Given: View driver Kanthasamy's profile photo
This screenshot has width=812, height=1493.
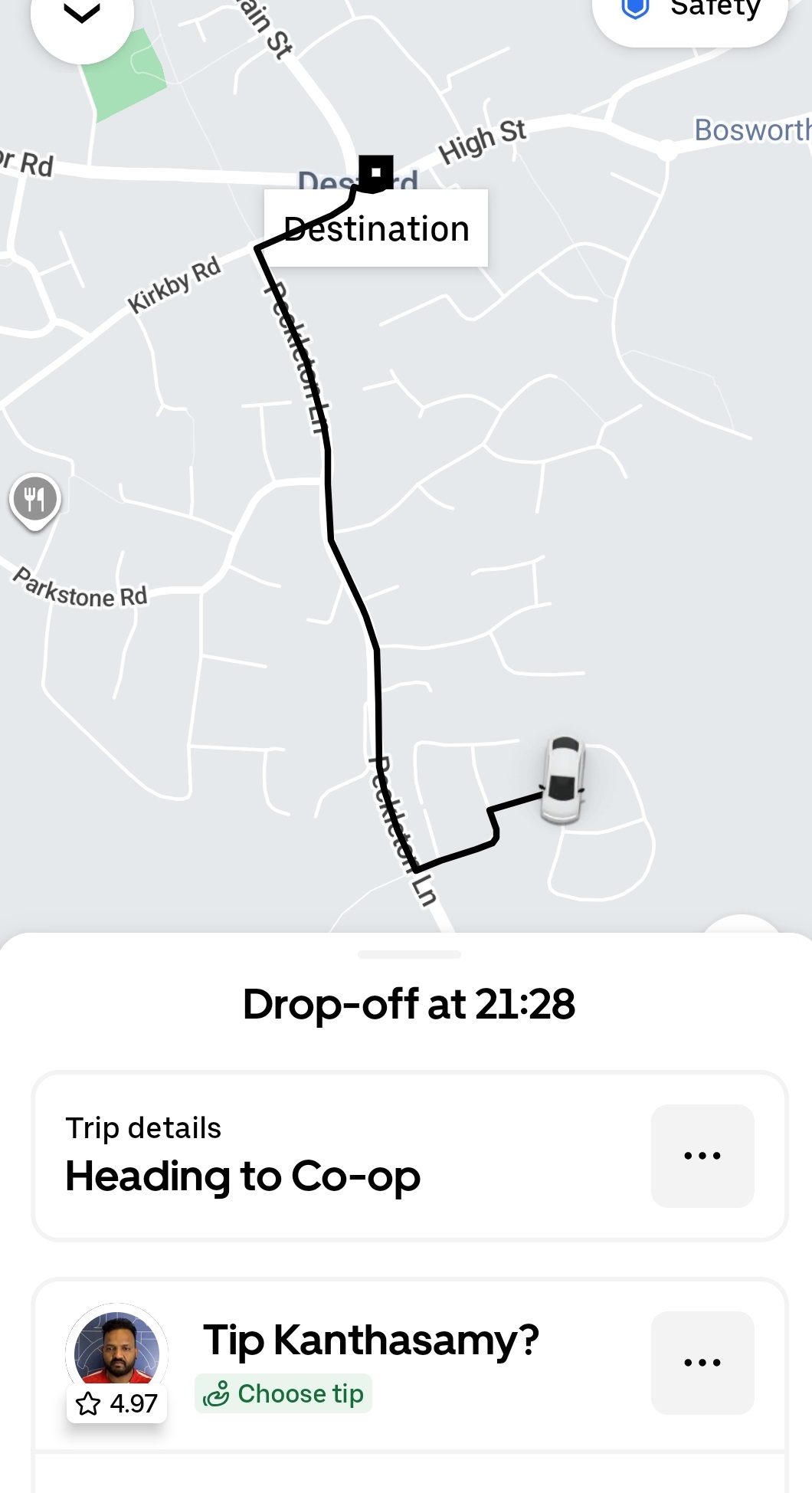Looking at the screenshot, I should click(x=116, y=1350).
